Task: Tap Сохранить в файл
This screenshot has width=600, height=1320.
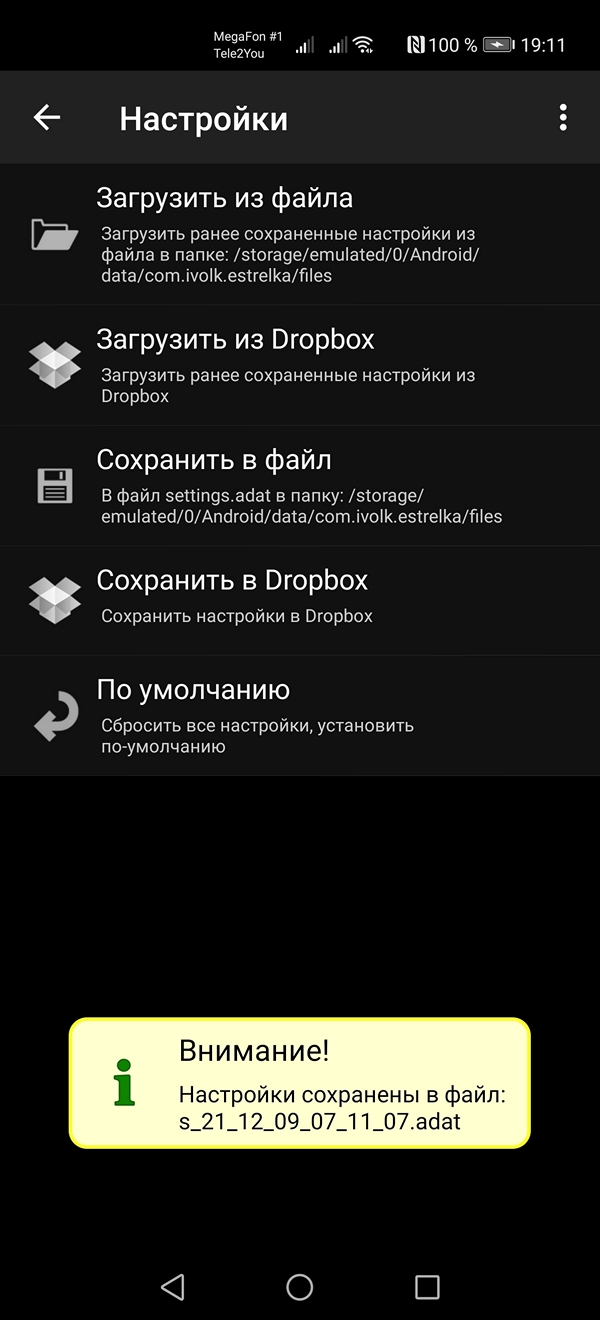Action: [300, 486]
